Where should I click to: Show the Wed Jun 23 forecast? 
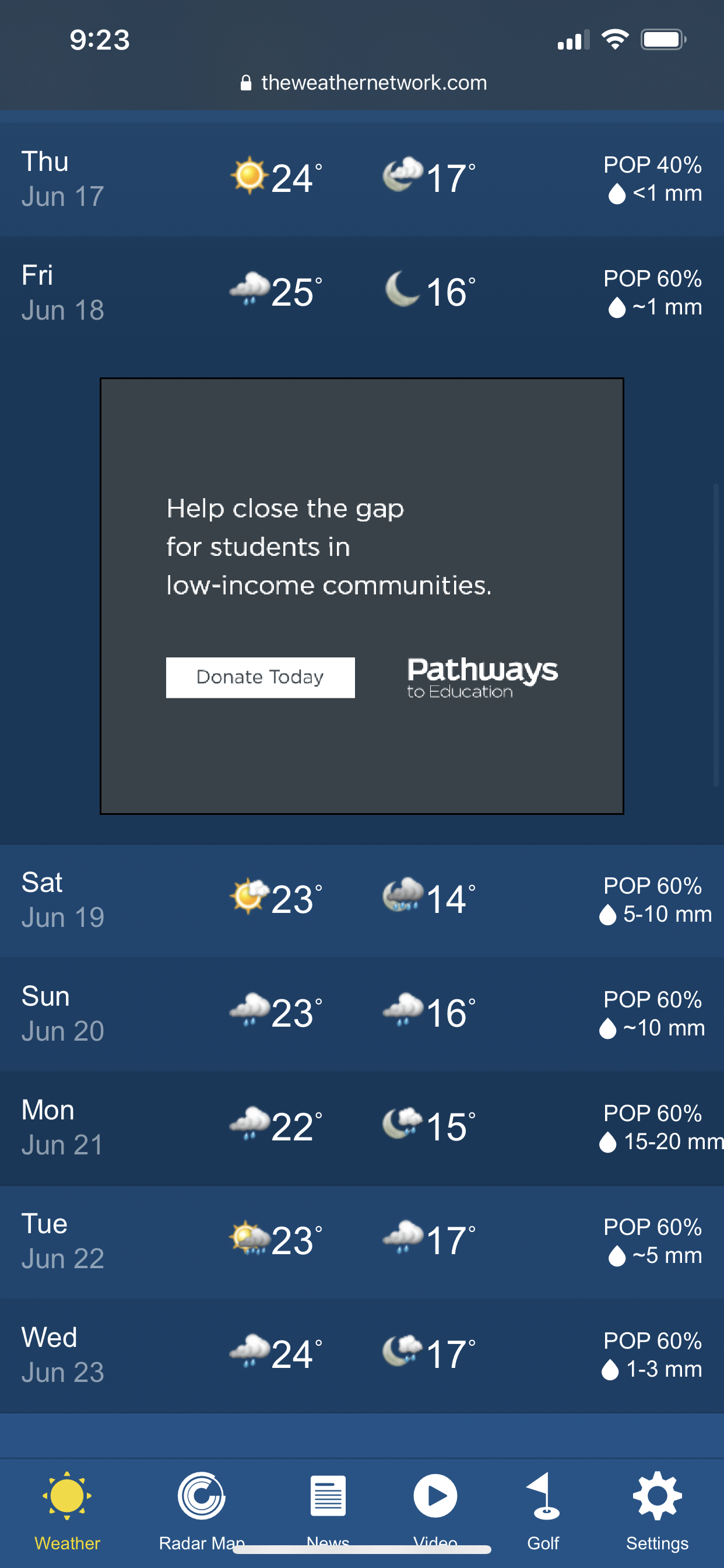point(362,1356)
